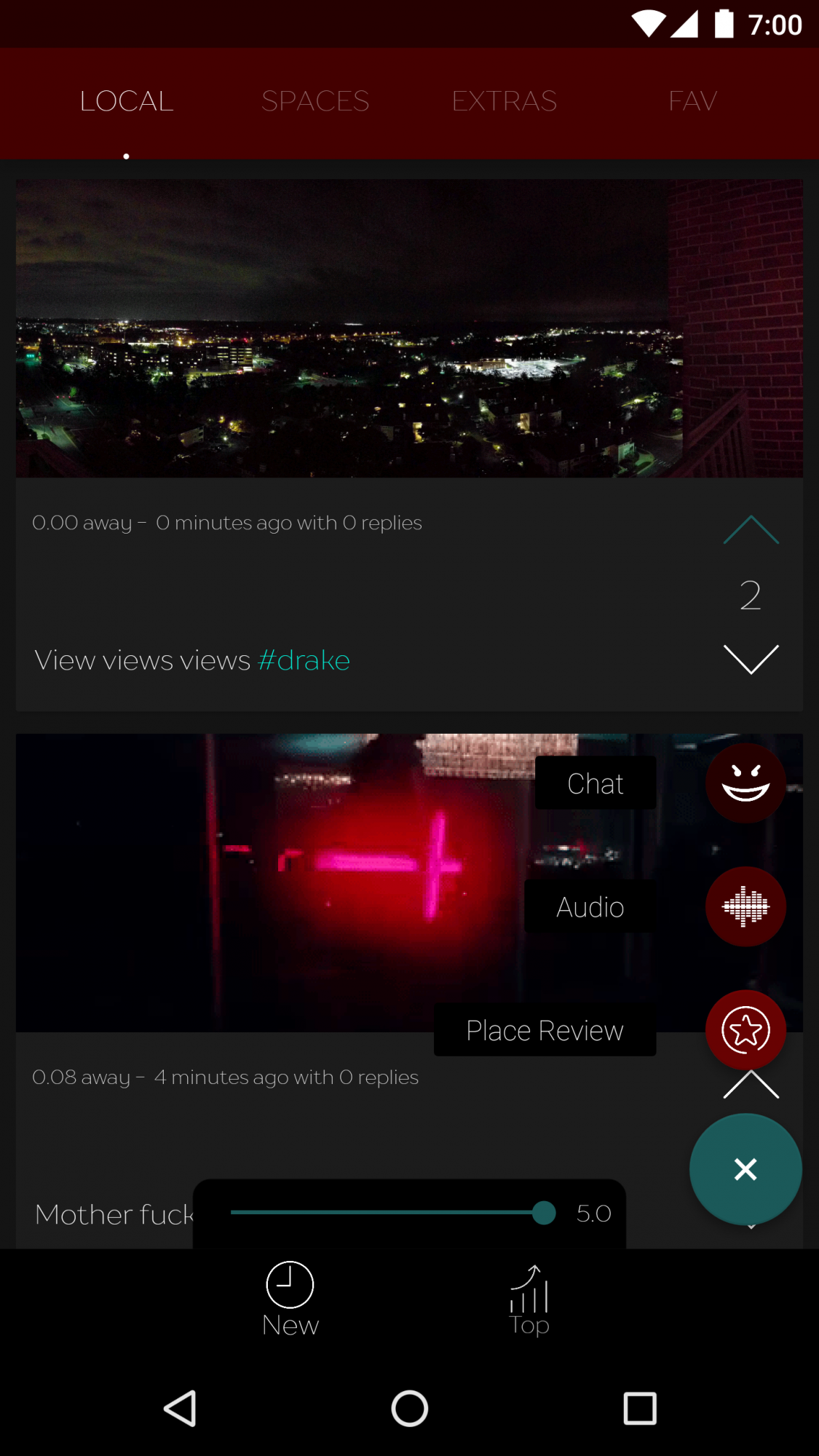
Task: Close the expanded post options menu
Action: 745,1169
